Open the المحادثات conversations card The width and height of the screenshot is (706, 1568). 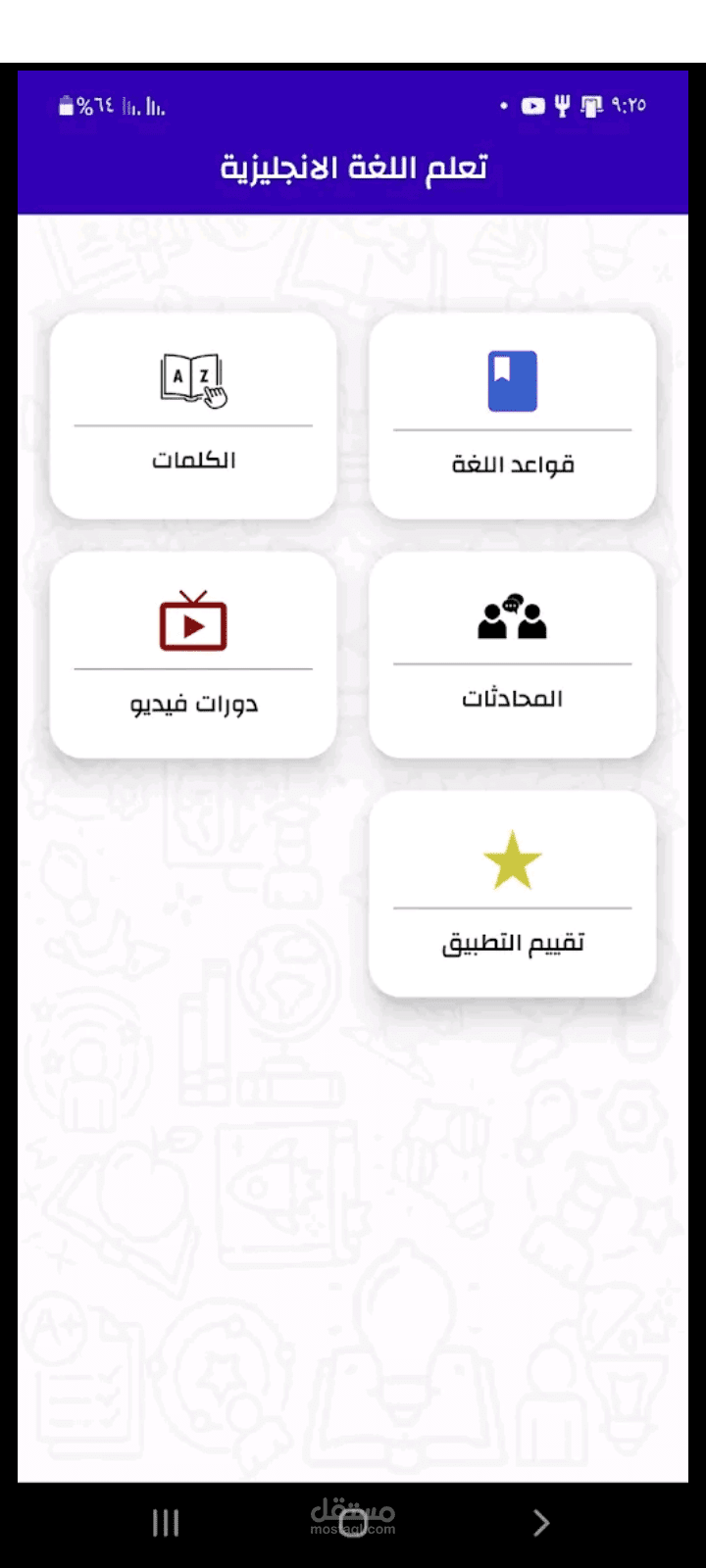tap(512, 655)
